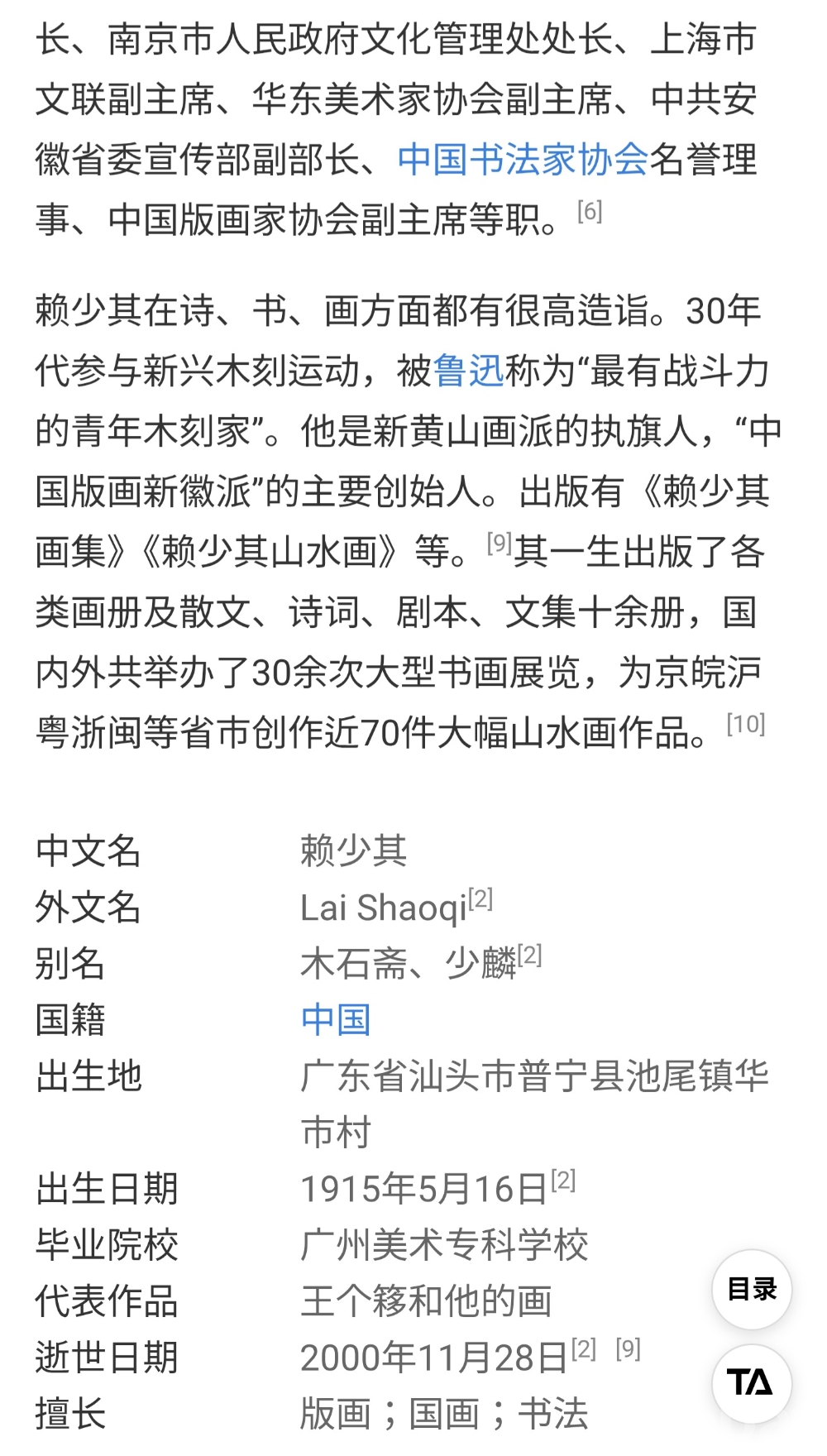The height and width of the screenshot is (1456, 827).
Task: View reference [10] after 山水画作品
Action: (746, 724)
